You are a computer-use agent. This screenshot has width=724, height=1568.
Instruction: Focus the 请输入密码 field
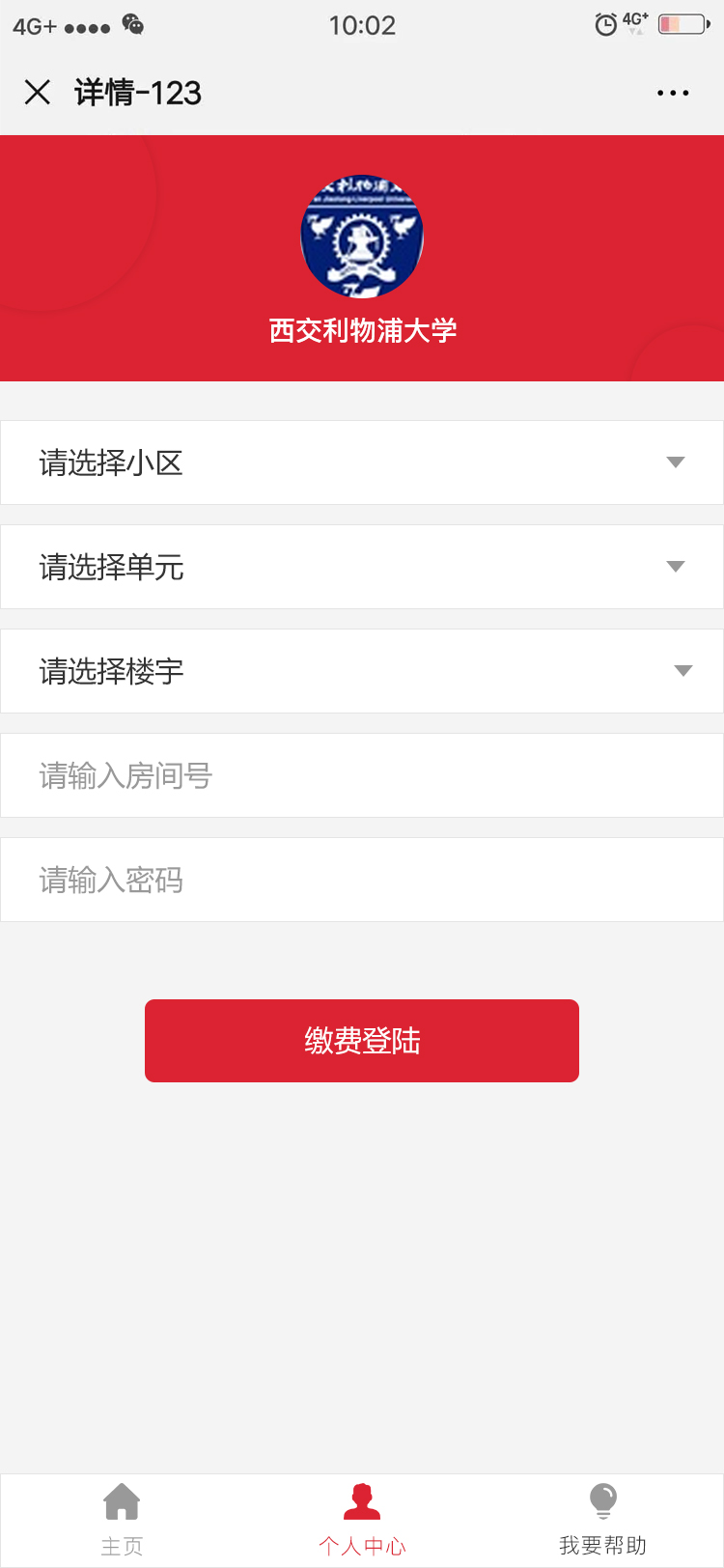(362, 880)
